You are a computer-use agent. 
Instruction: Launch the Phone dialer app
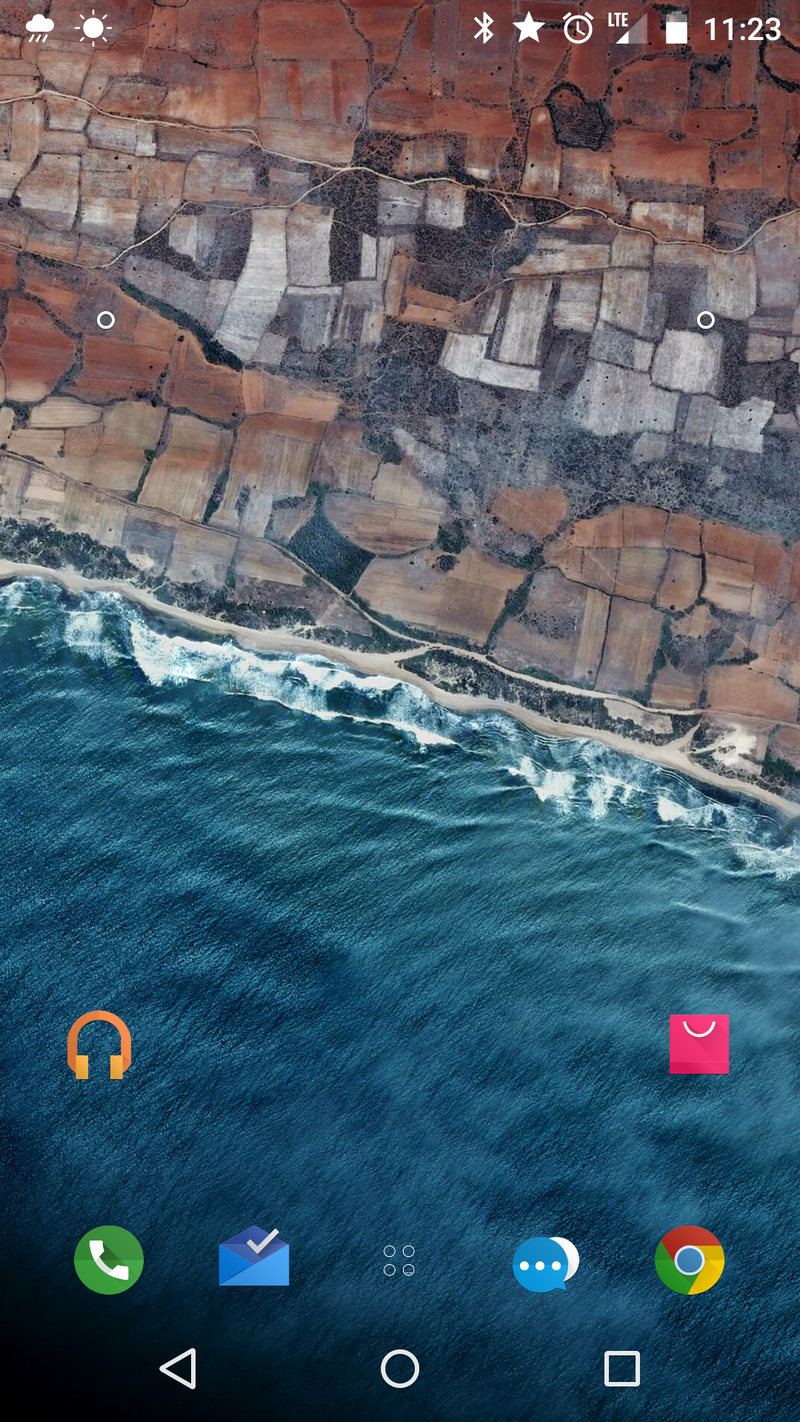tap(109, 1260)
